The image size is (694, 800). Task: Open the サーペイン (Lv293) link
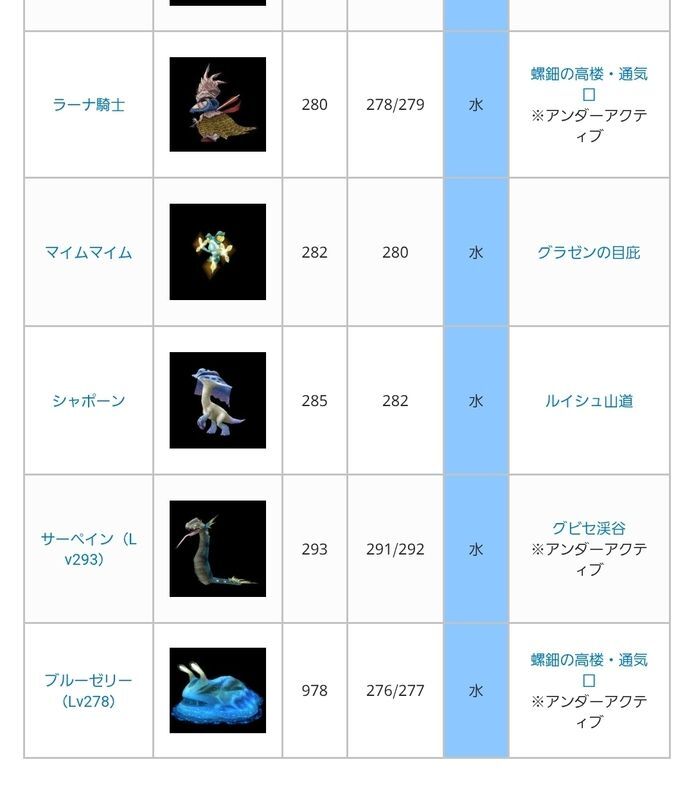(89, 549)
